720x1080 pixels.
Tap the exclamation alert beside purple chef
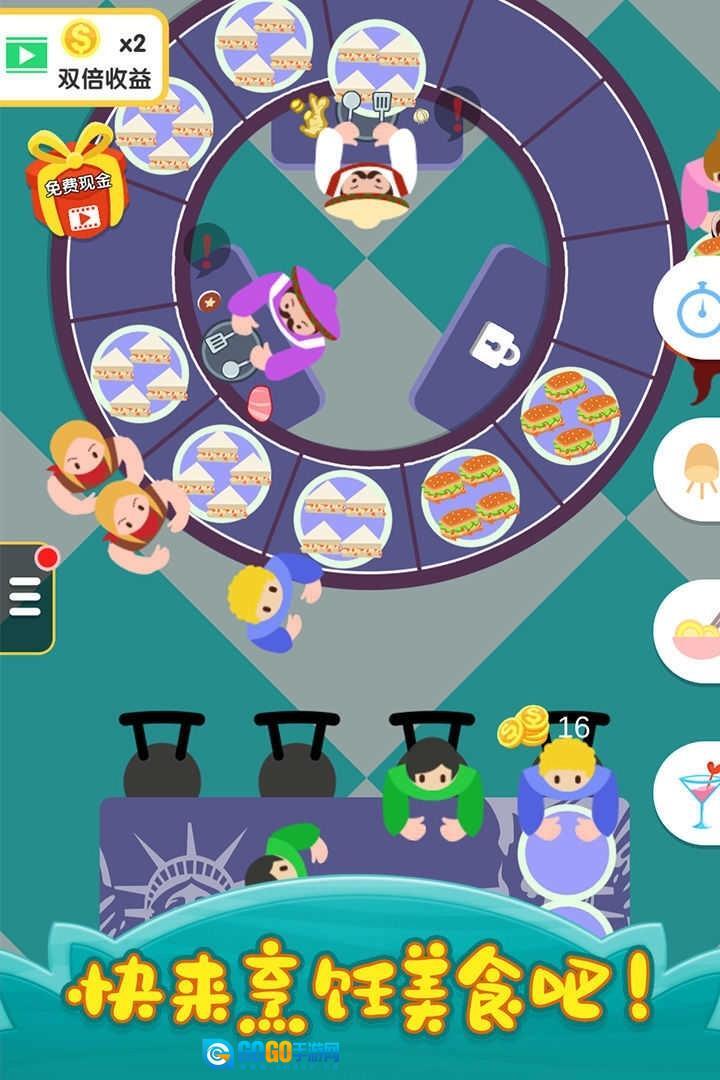tap(207, 247)
